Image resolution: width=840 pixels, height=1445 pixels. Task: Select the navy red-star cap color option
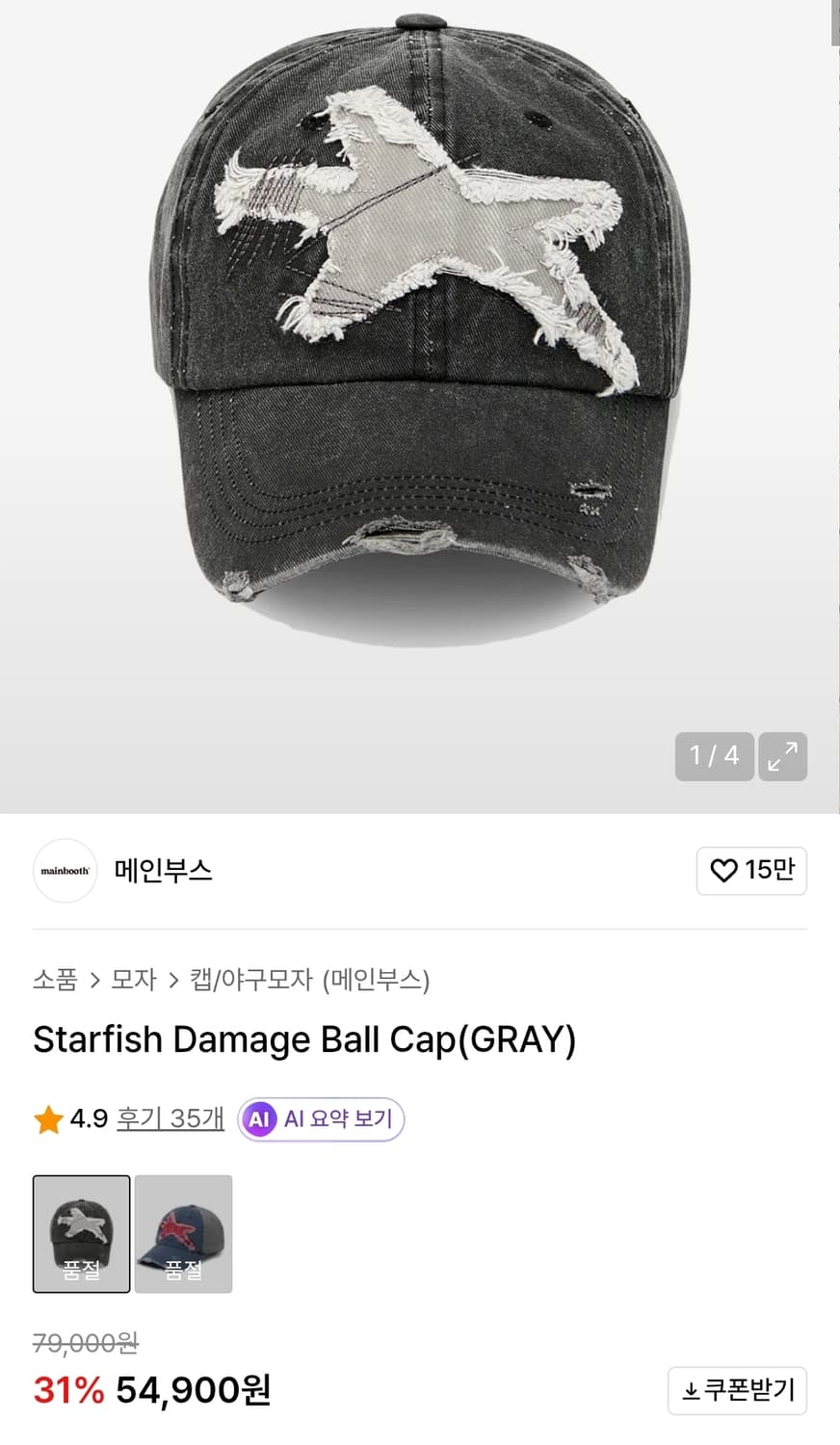[x=183, y=1234]
